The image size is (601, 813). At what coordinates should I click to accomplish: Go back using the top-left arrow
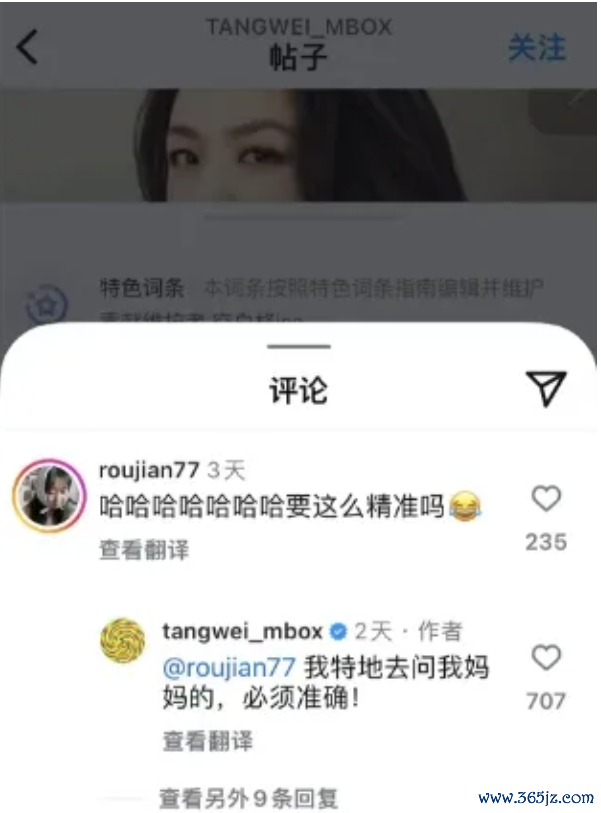point(28,47)
